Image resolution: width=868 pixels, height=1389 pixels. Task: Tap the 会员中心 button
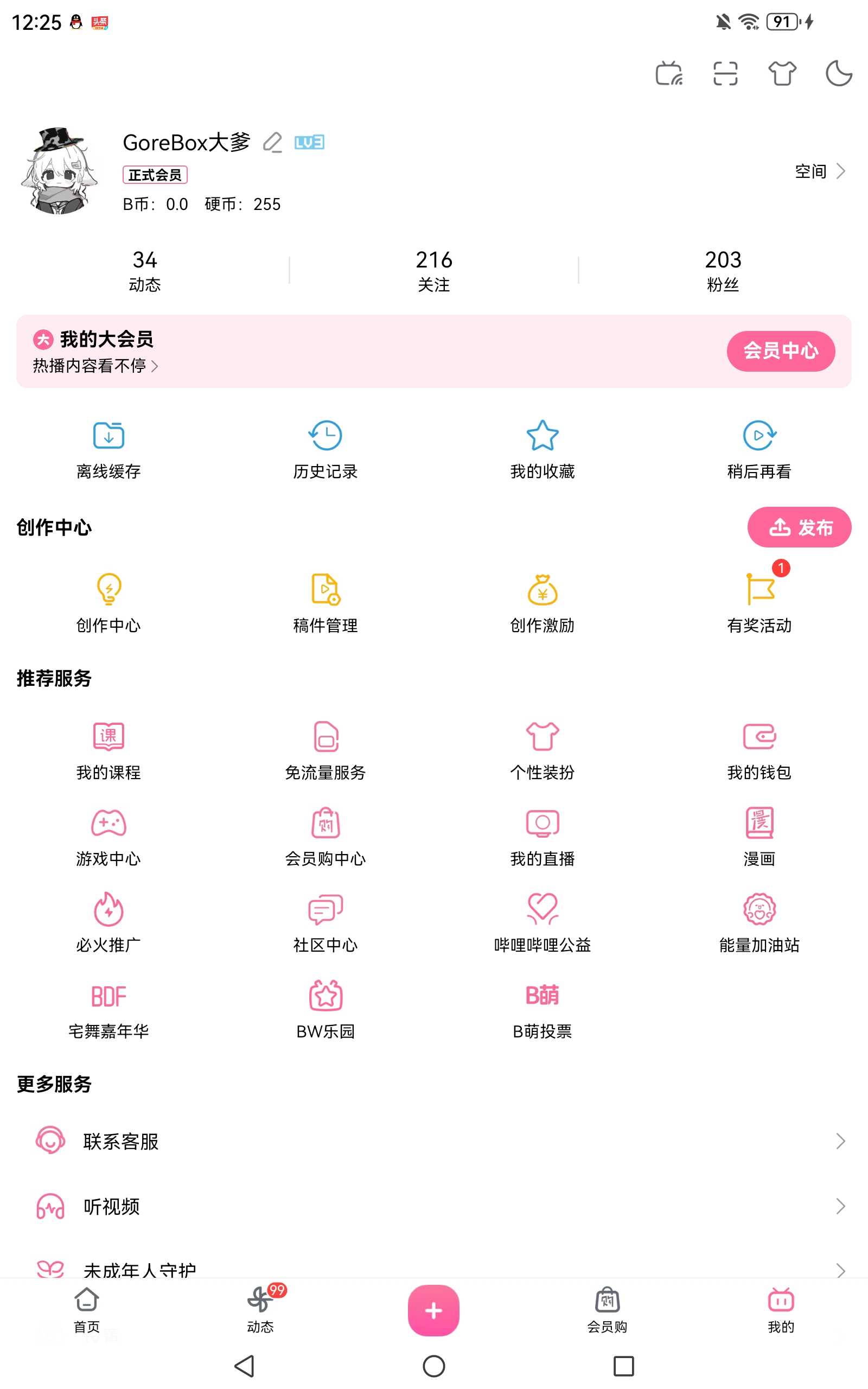pos(780,351)
